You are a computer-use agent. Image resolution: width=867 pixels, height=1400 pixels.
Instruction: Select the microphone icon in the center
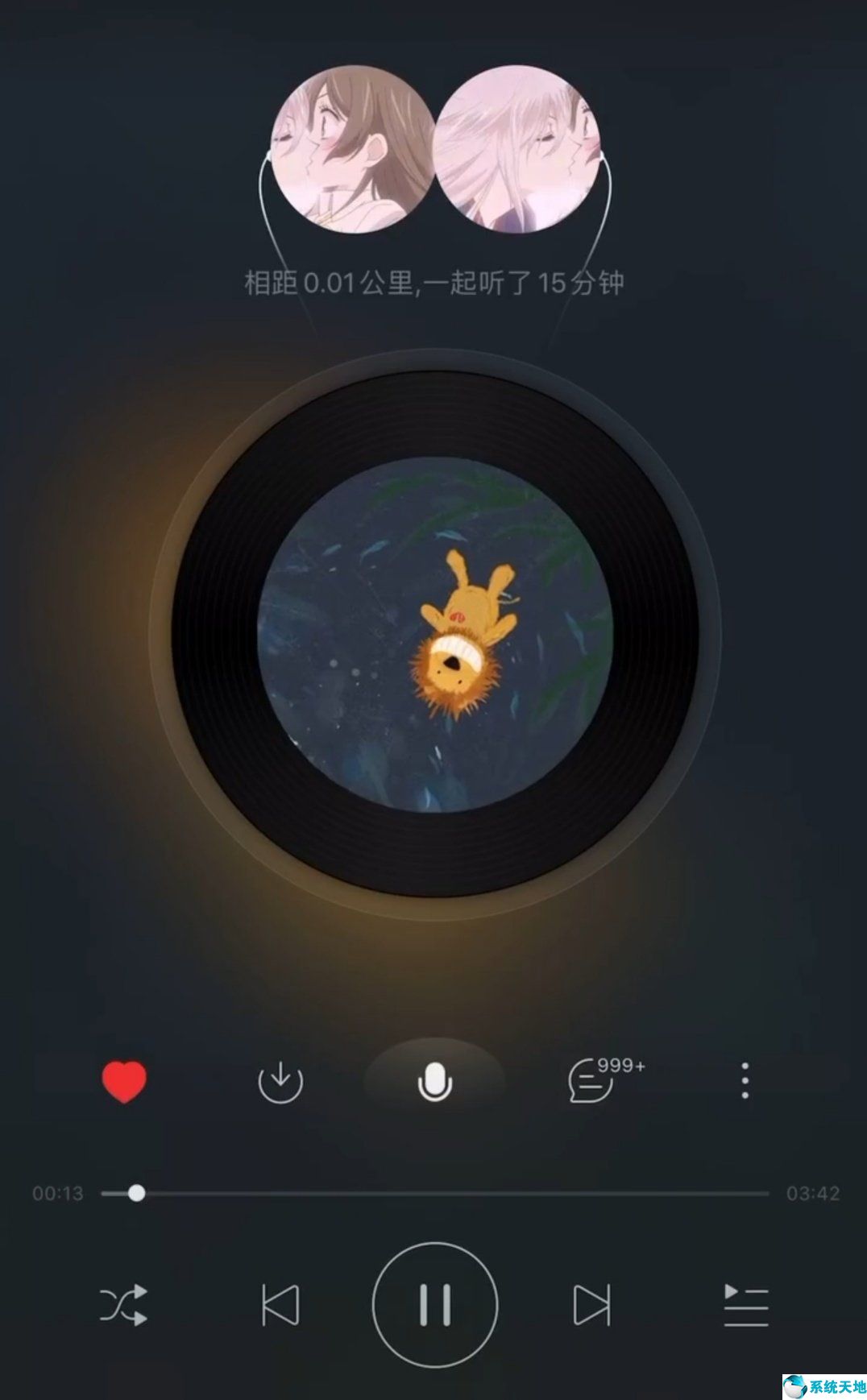(435, 1083)
